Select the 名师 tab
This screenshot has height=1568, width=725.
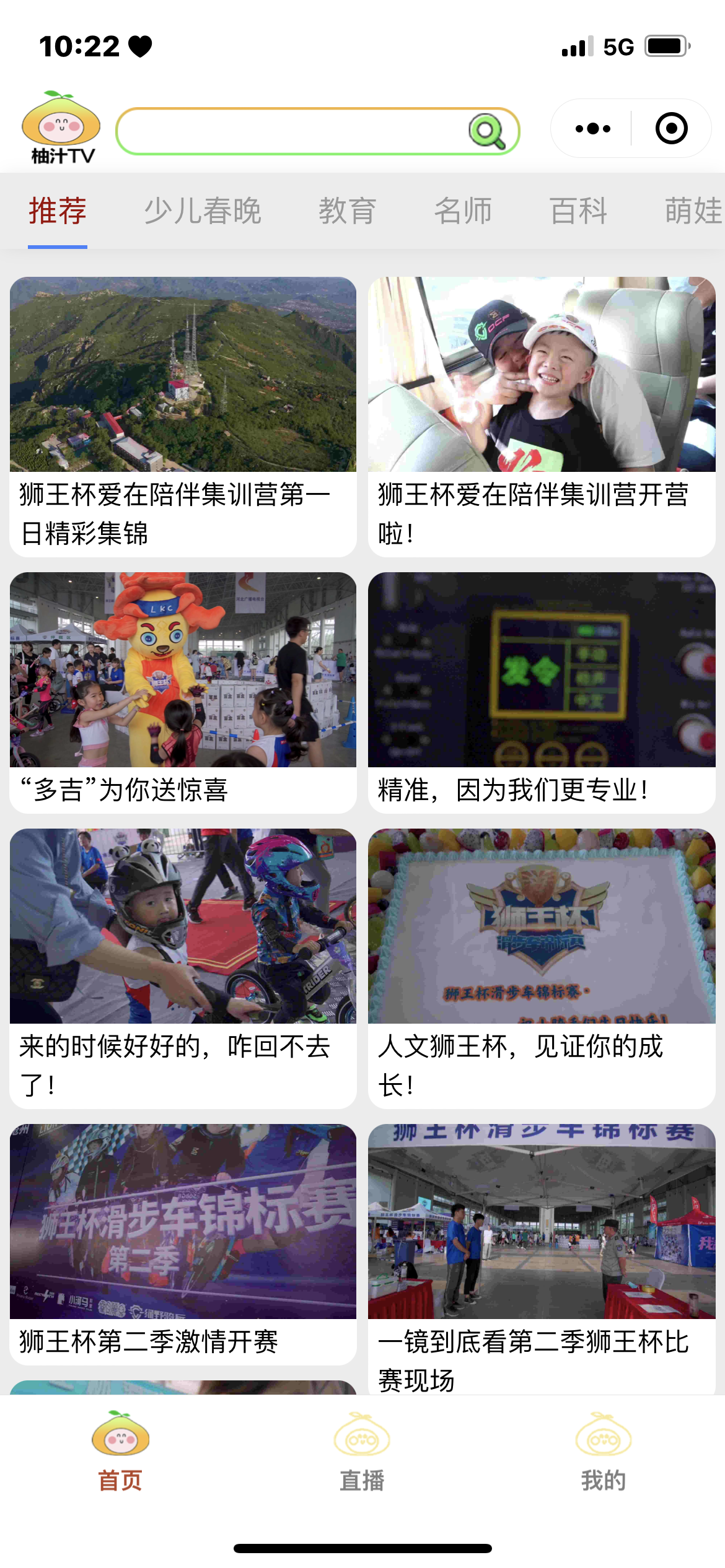463,211
